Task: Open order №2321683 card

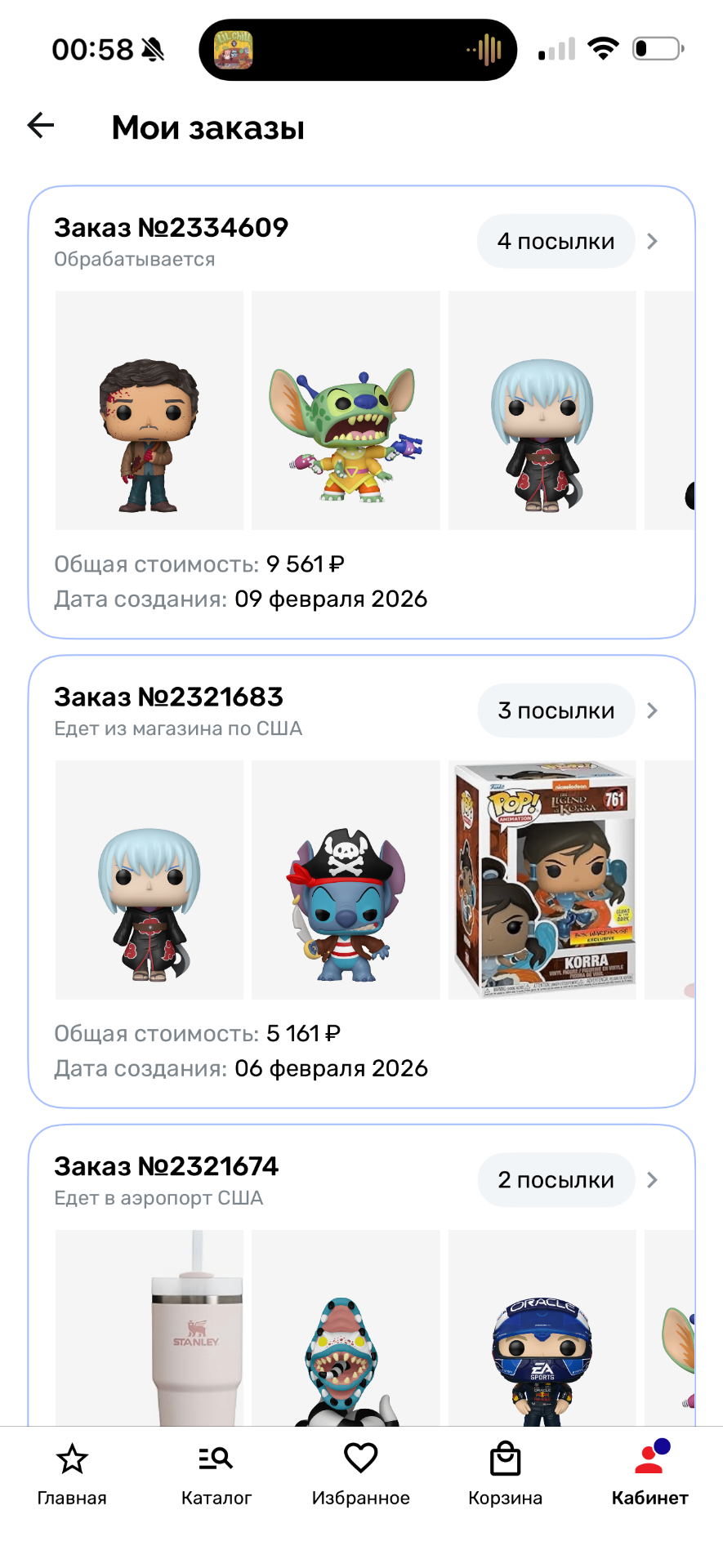Action: point(245,710)
